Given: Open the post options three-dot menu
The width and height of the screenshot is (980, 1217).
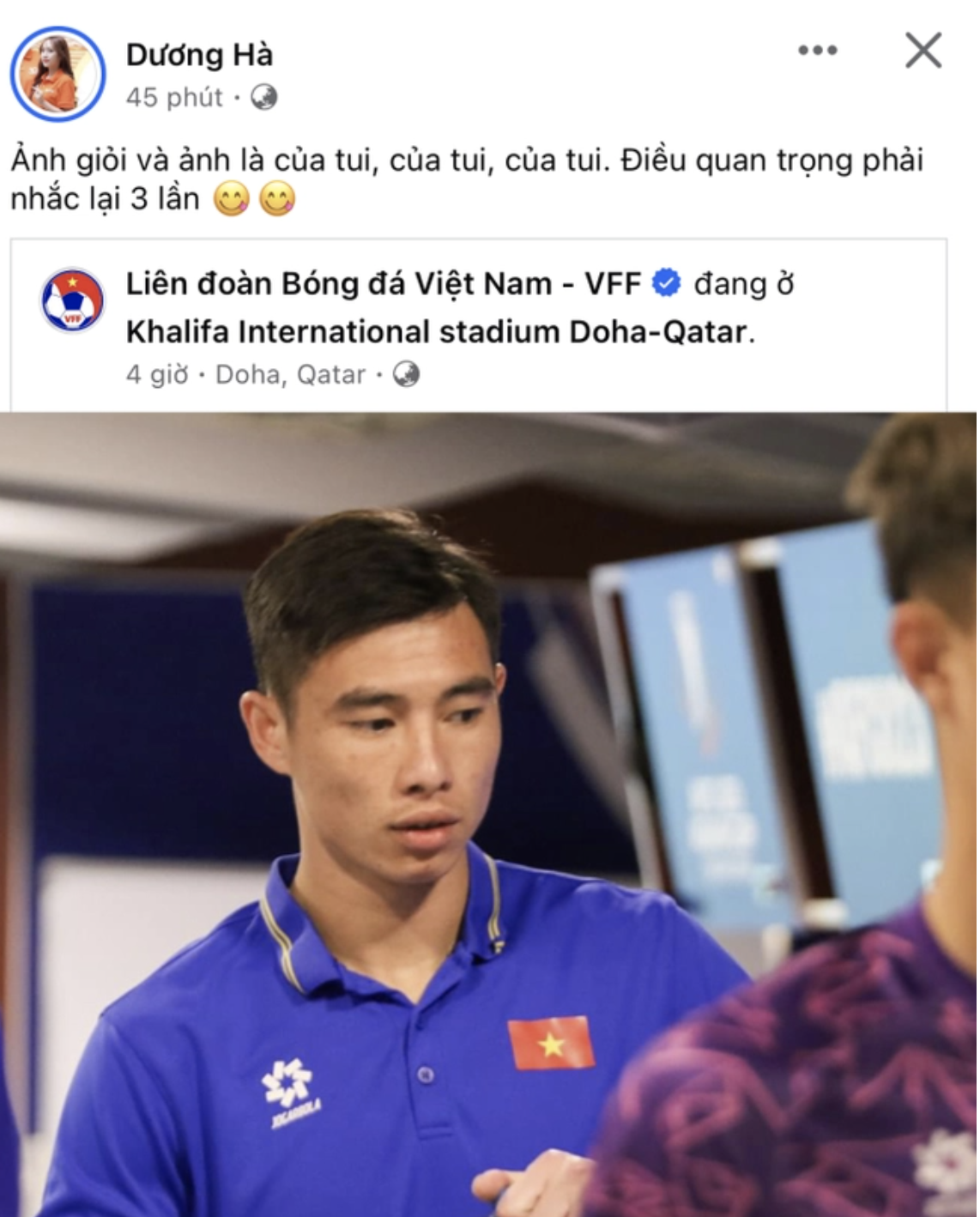Looking at the screenshot, I should [x=819, y=49].
